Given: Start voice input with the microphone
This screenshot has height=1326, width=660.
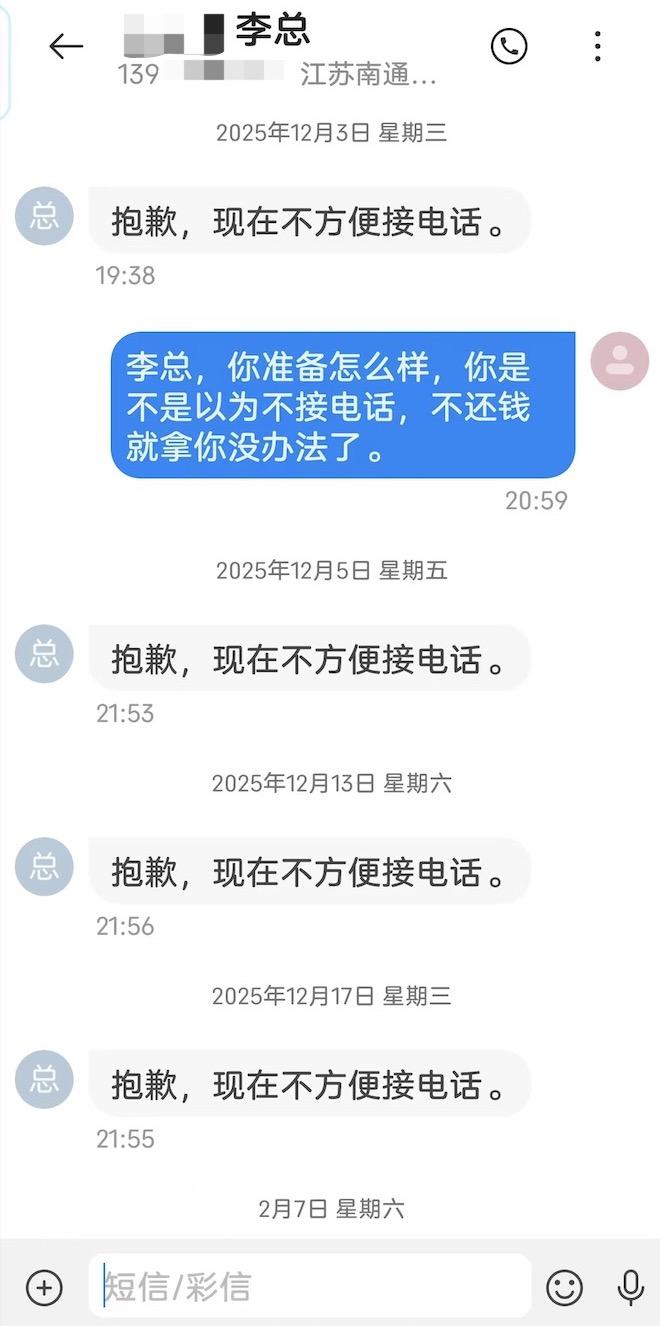Looking at the screenshot, I should tap(630, 1288).
